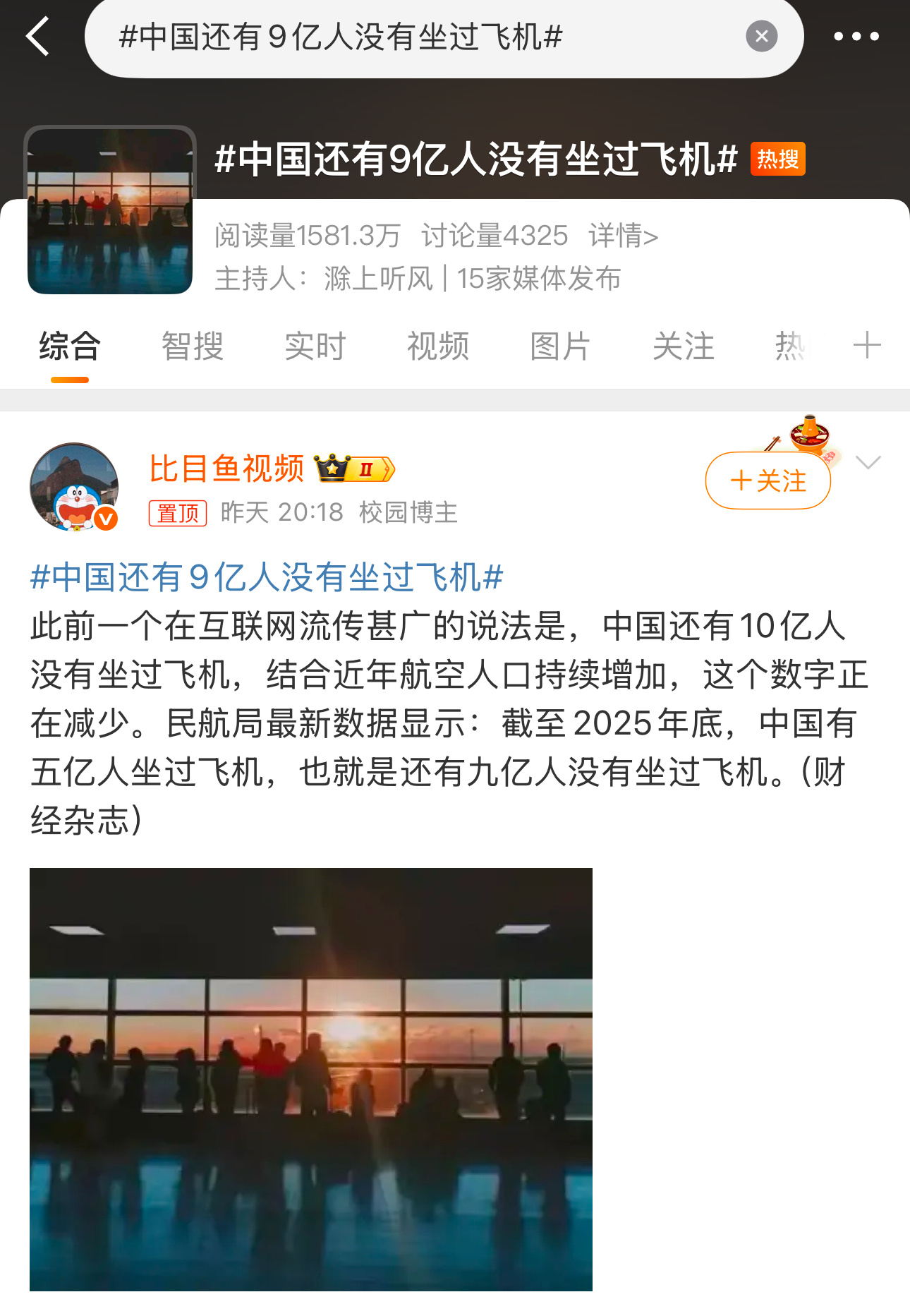This screenshot has height=1316, width=910.
Task: Stay on the 综合 tab
Action: (68, 346)
